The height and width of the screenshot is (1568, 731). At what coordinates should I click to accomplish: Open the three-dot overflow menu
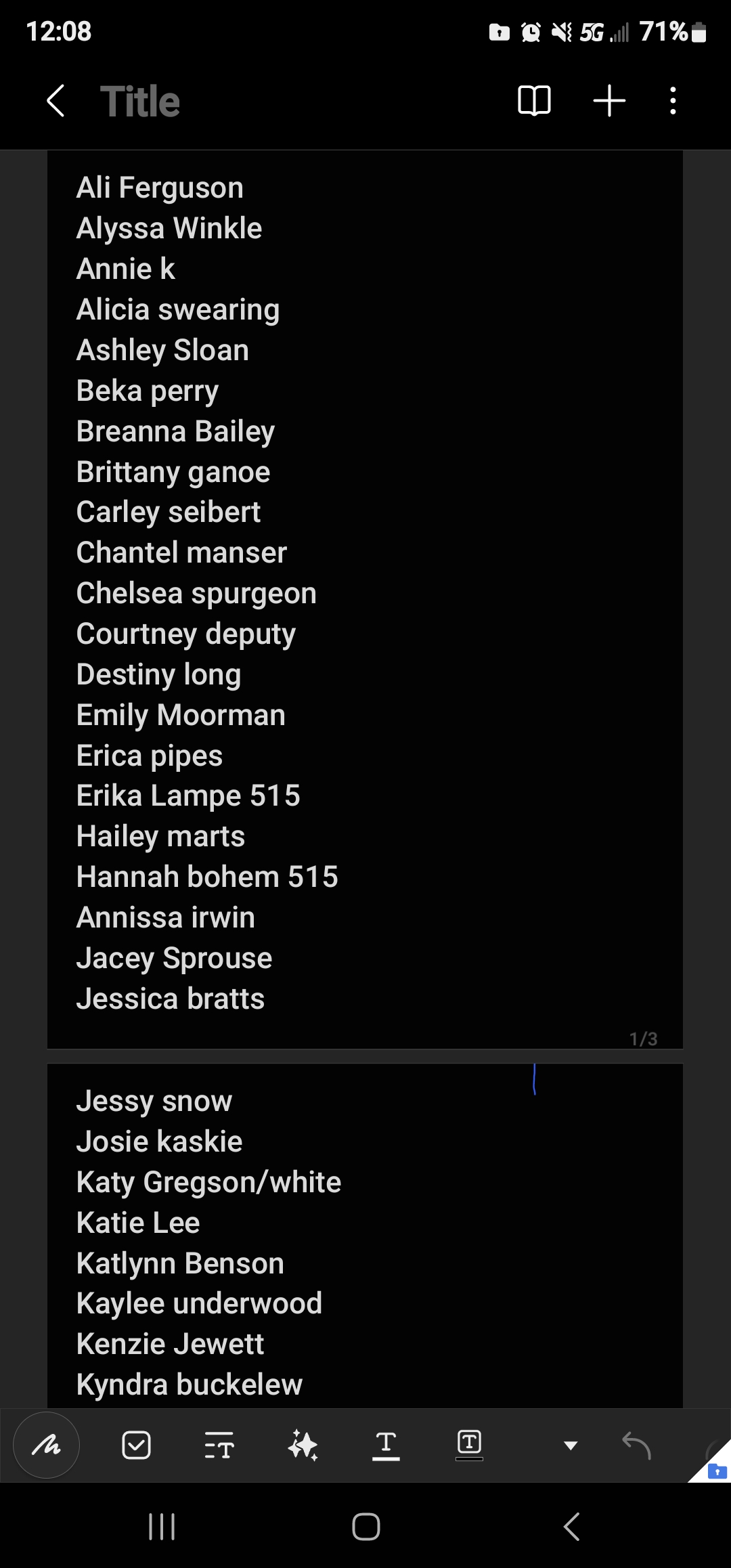pyautogui.click(x=672, y=101)
